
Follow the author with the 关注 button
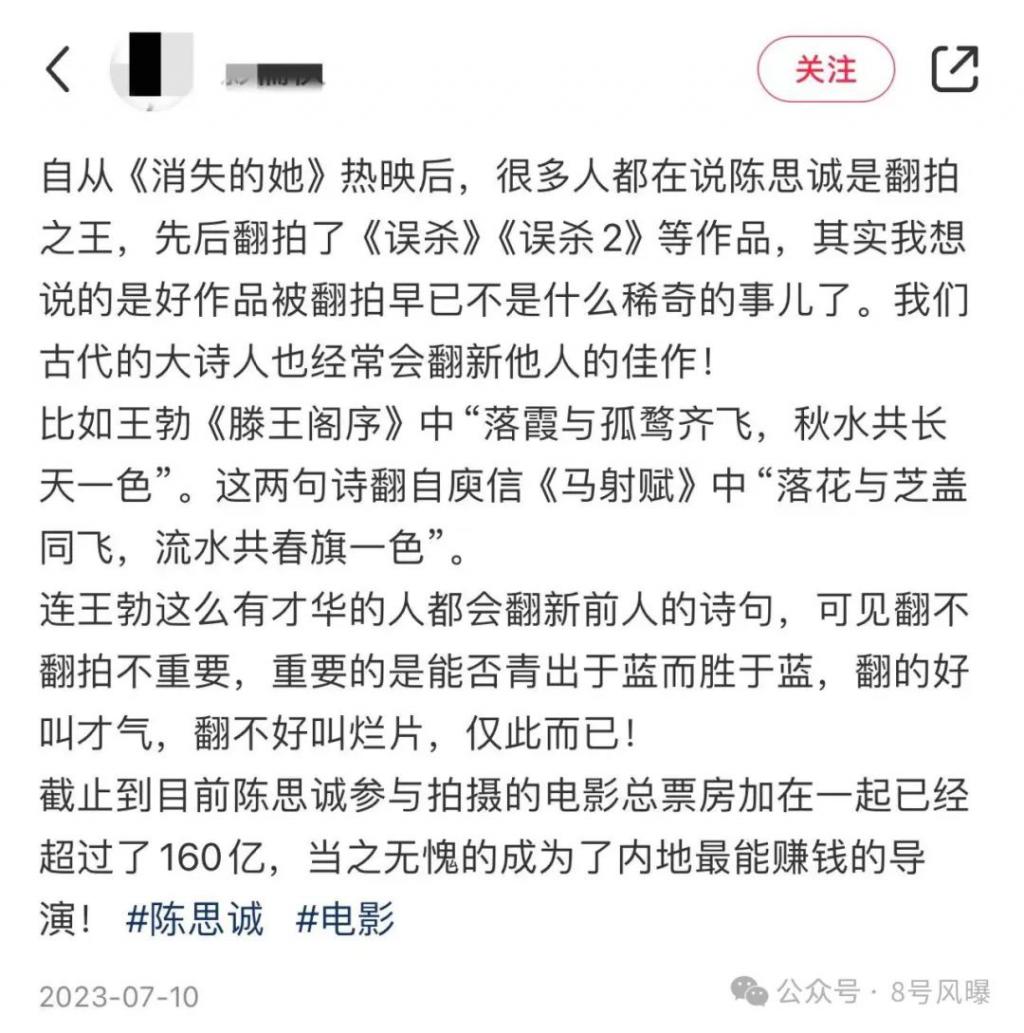[825, 70]
